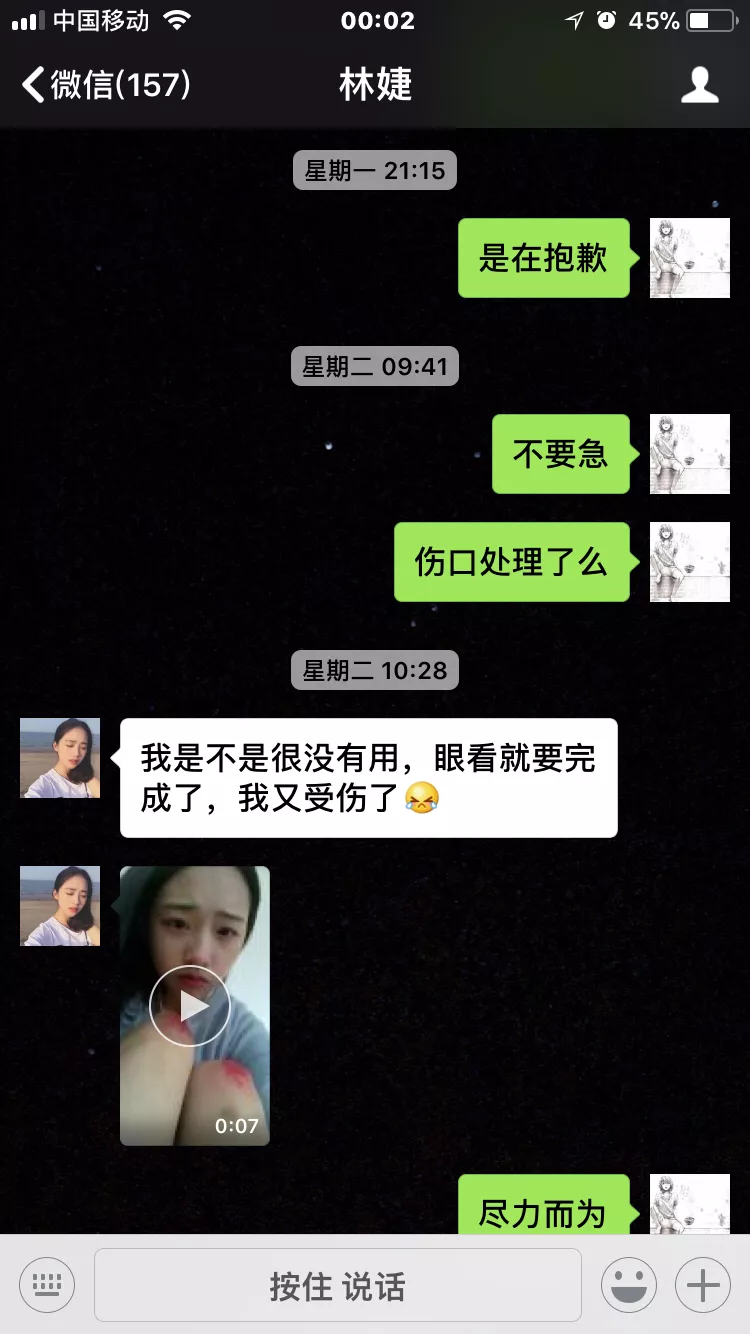
Task: Open the emoji sticker panel
Action: (628, 1284)
